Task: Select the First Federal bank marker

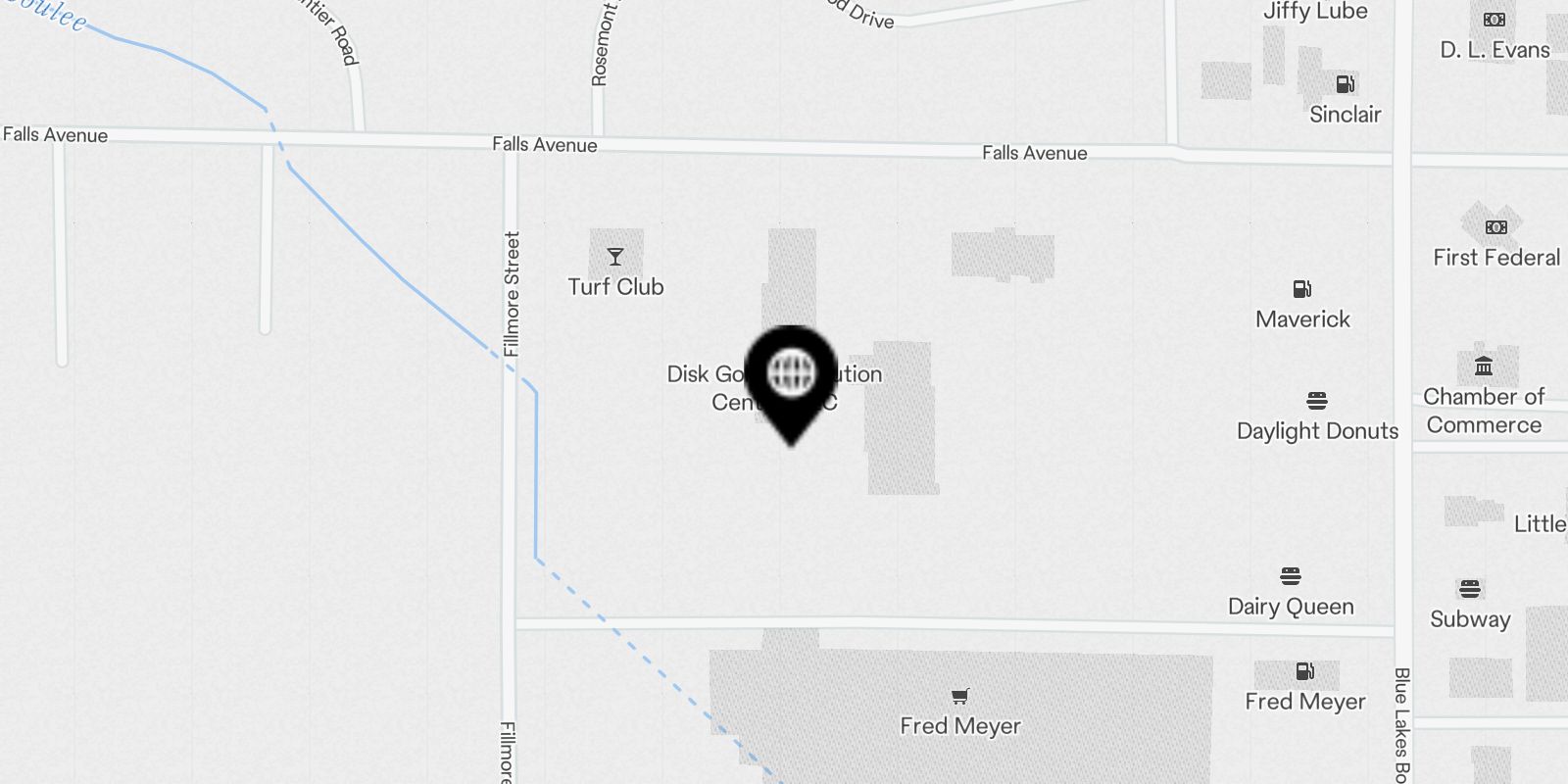Action: 1495,227
